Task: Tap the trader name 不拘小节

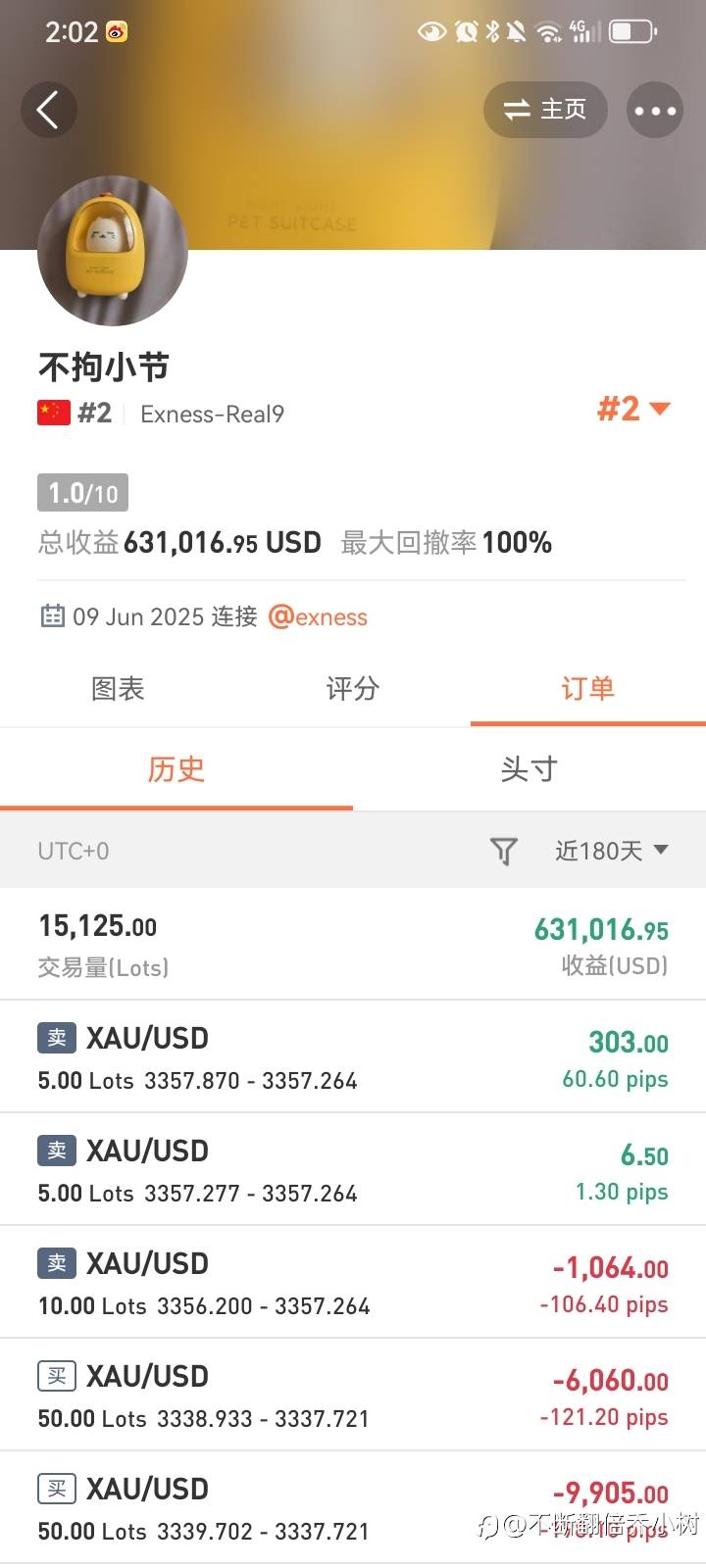Action: [x=101, y=365]
